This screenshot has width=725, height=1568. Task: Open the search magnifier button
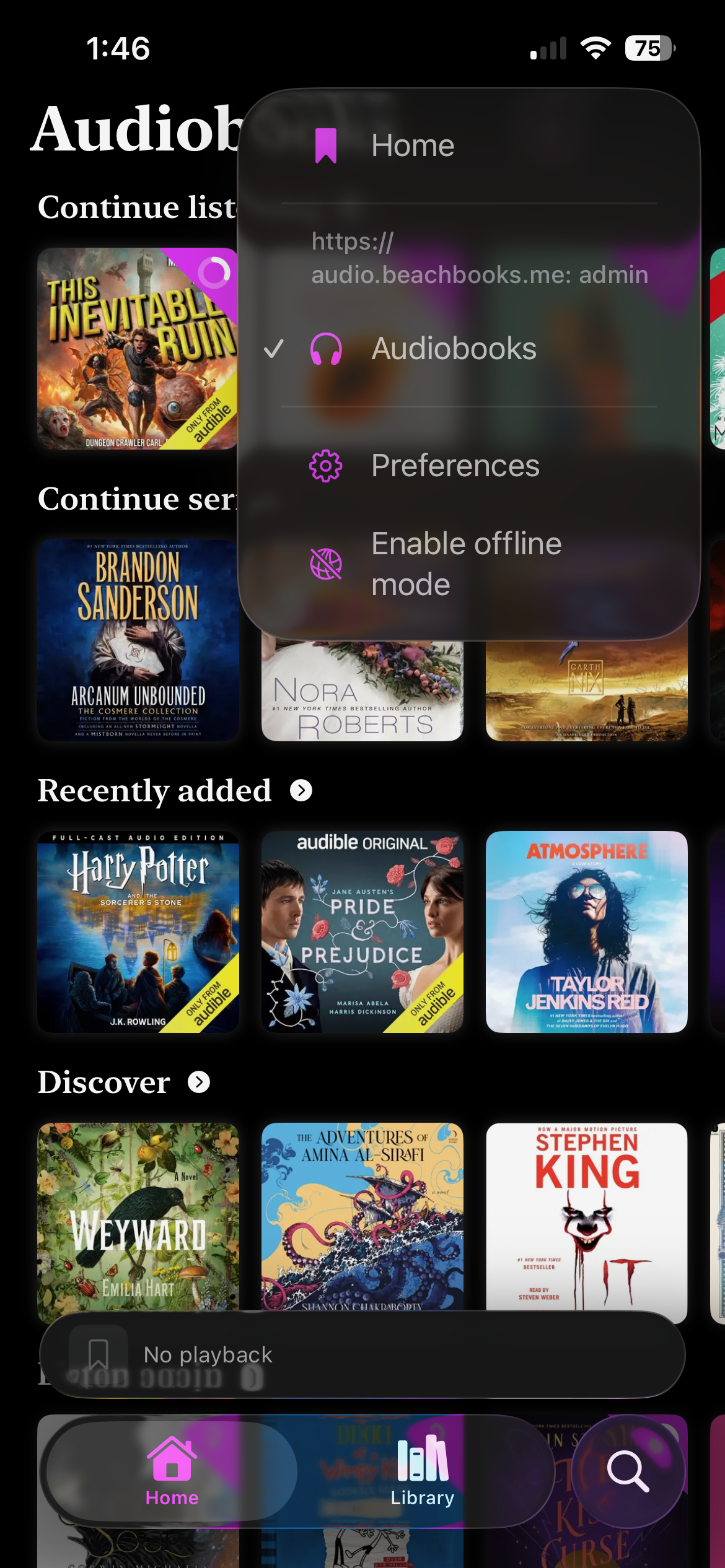pos(627,1471)
